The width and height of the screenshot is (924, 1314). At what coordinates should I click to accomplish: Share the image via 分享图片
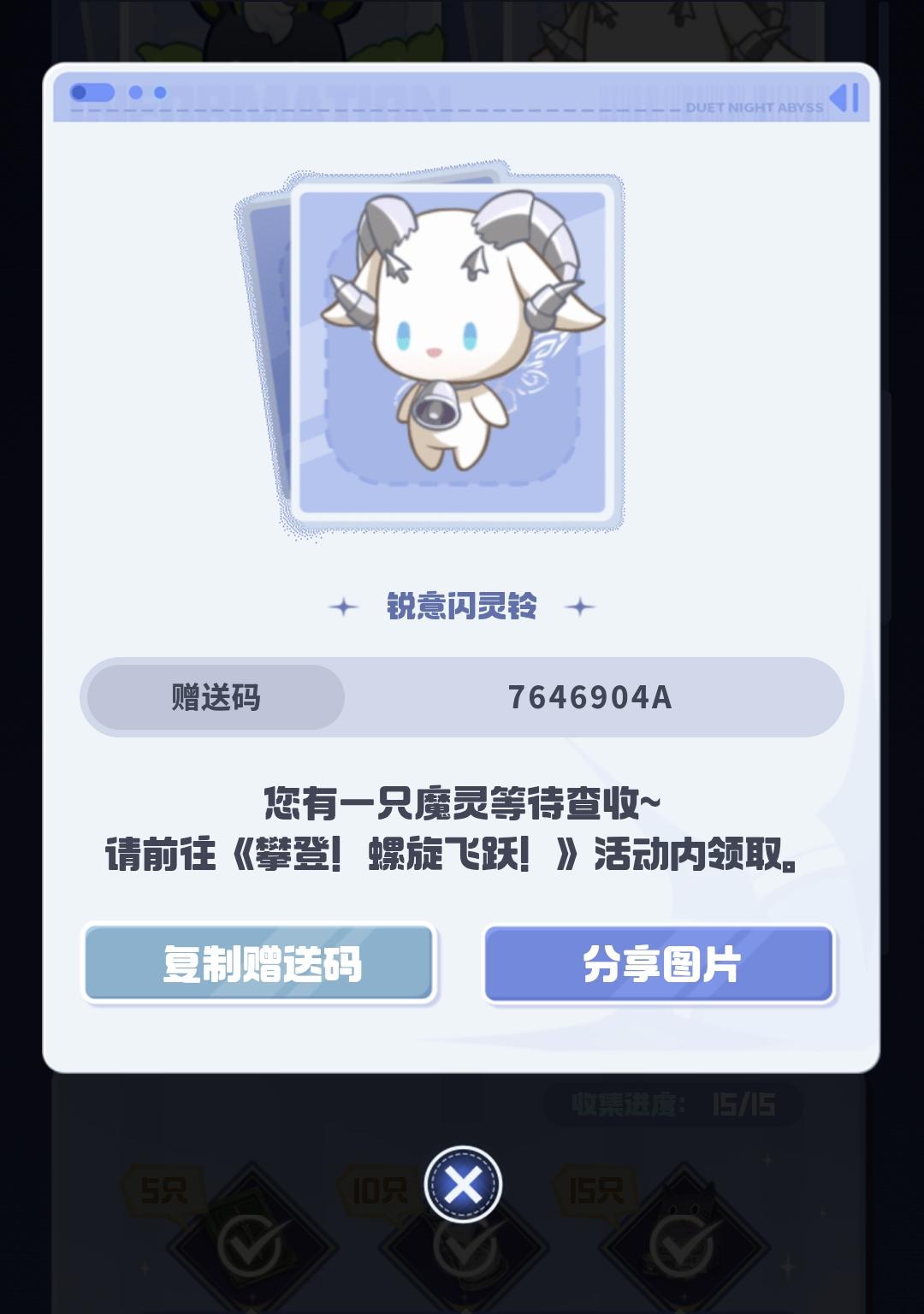coord(659,963)
